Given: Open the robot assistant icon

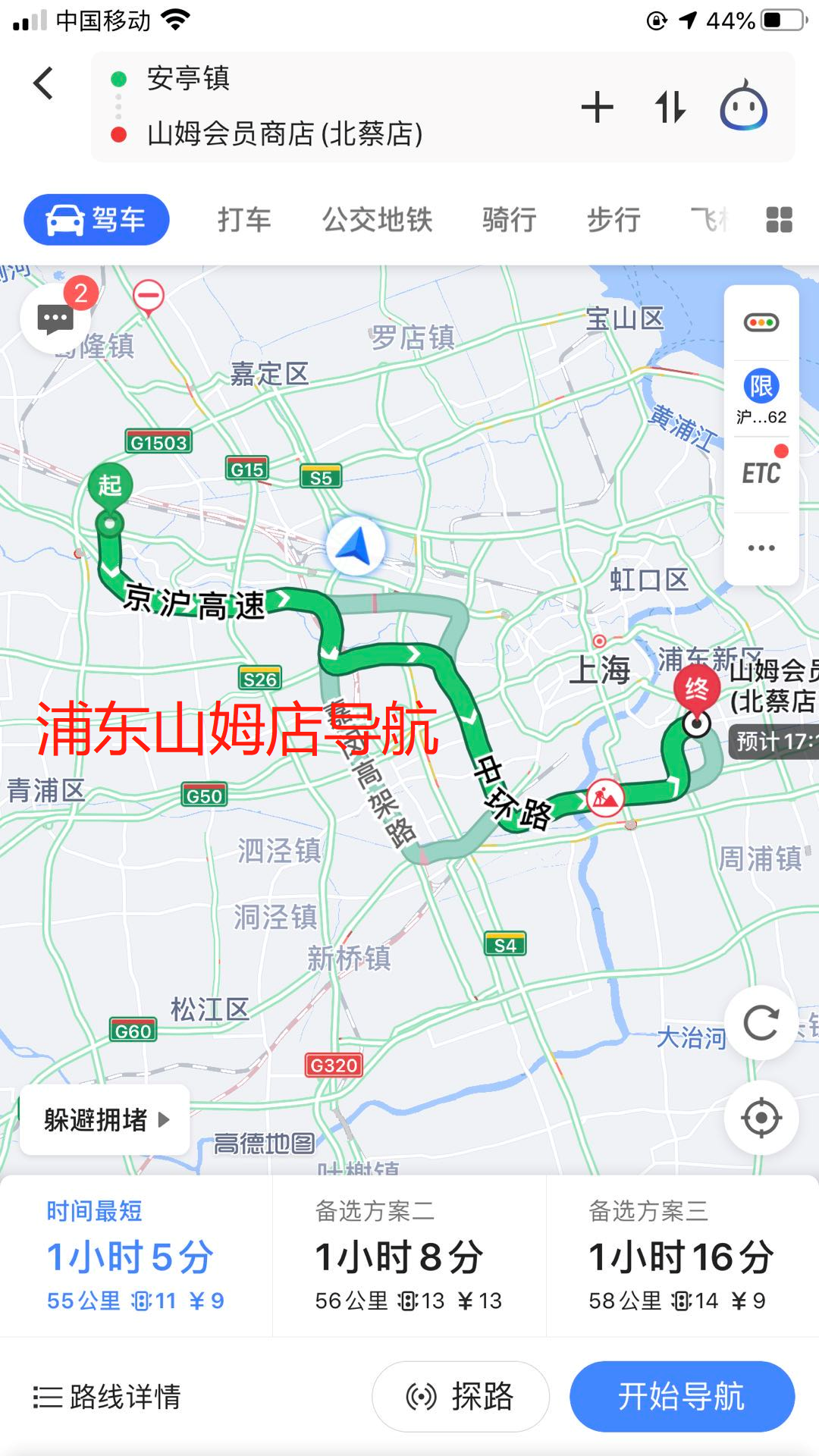Looking at the screenshot, I should (x=743, y=107).
